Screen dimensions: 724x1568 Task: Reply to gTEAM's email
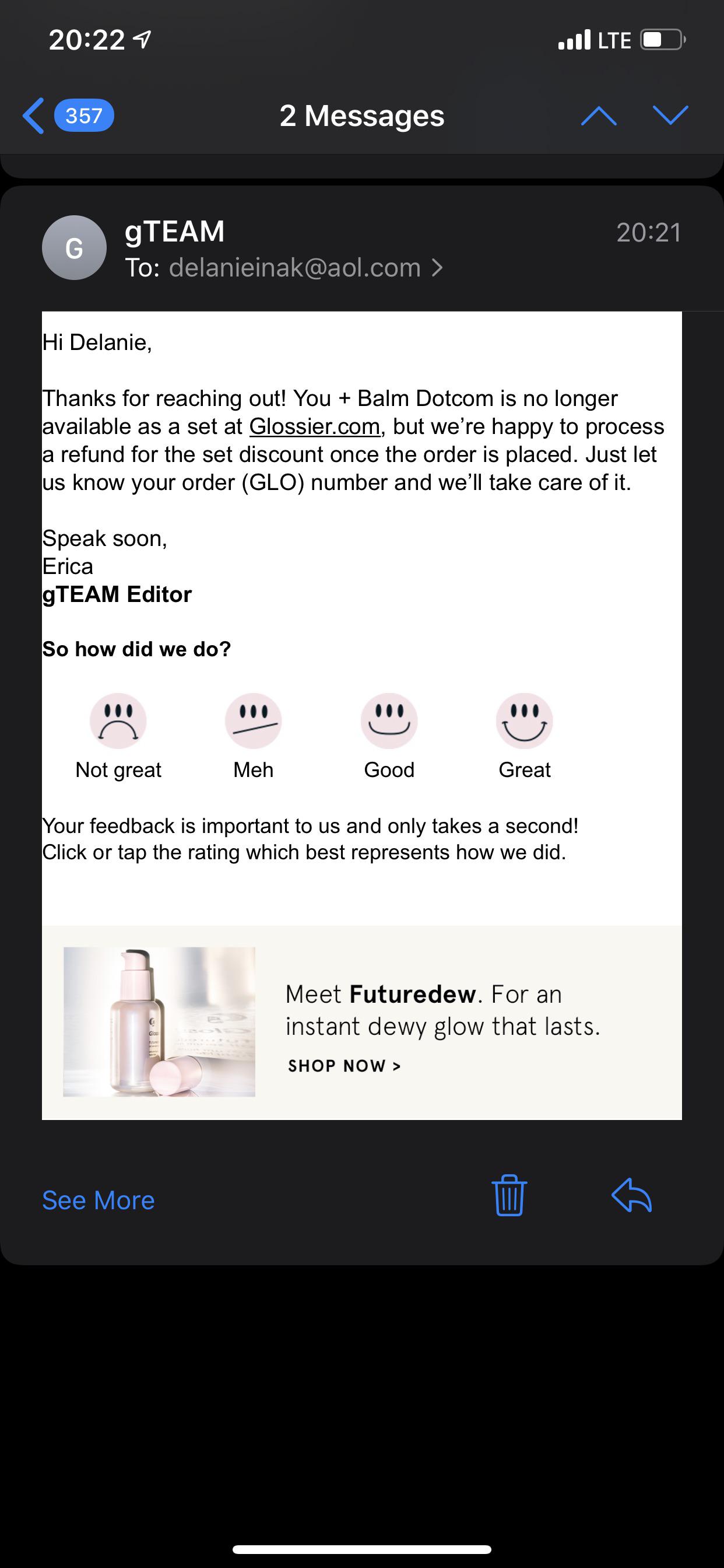pyautogui.click(x=631, y=1195)
